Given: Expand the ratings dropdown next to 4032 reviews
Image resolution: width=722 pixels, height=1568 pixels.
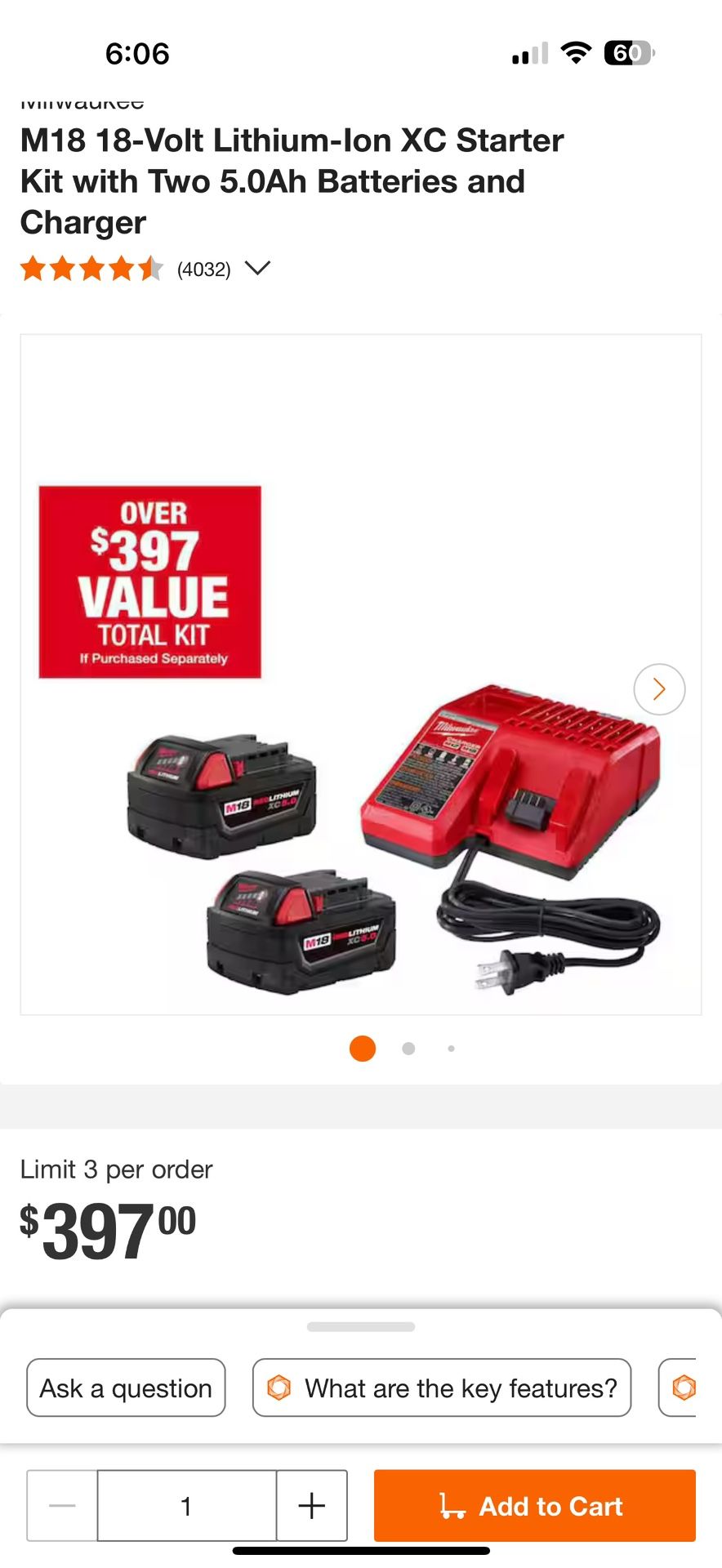Looking at the screenshot, I should pyautogui.click(x=257, y=269).
